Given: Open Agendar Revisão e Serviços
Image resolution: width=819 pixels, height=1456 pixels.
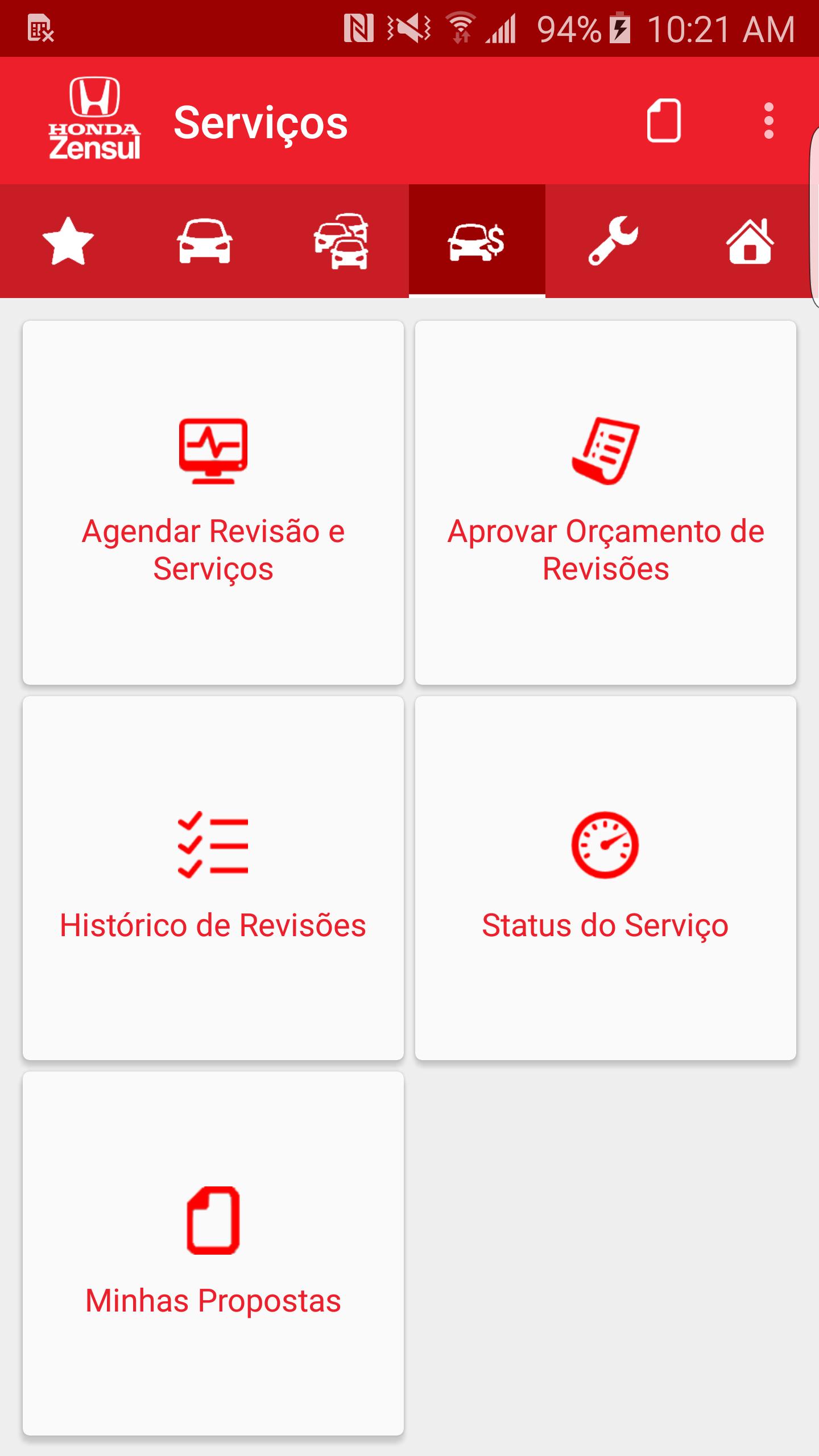Looking at the screenshot, I should click(x=213, y=503).
